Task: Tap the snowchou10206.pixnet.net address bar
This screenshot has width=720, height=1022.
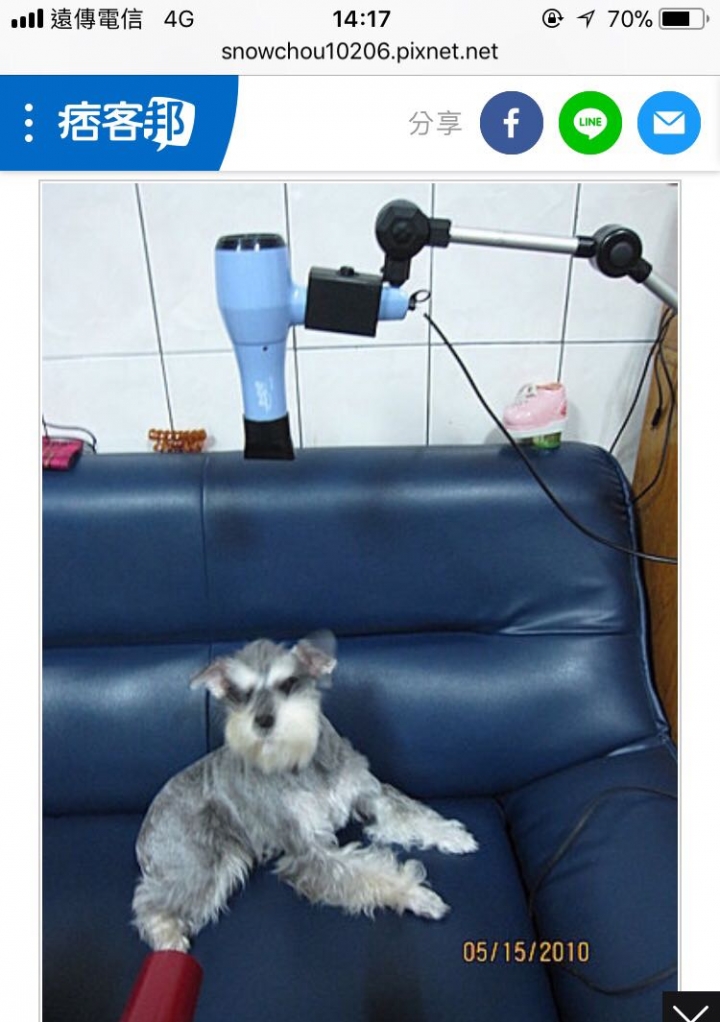Action: pyautogui.click(x=360, y=52)
